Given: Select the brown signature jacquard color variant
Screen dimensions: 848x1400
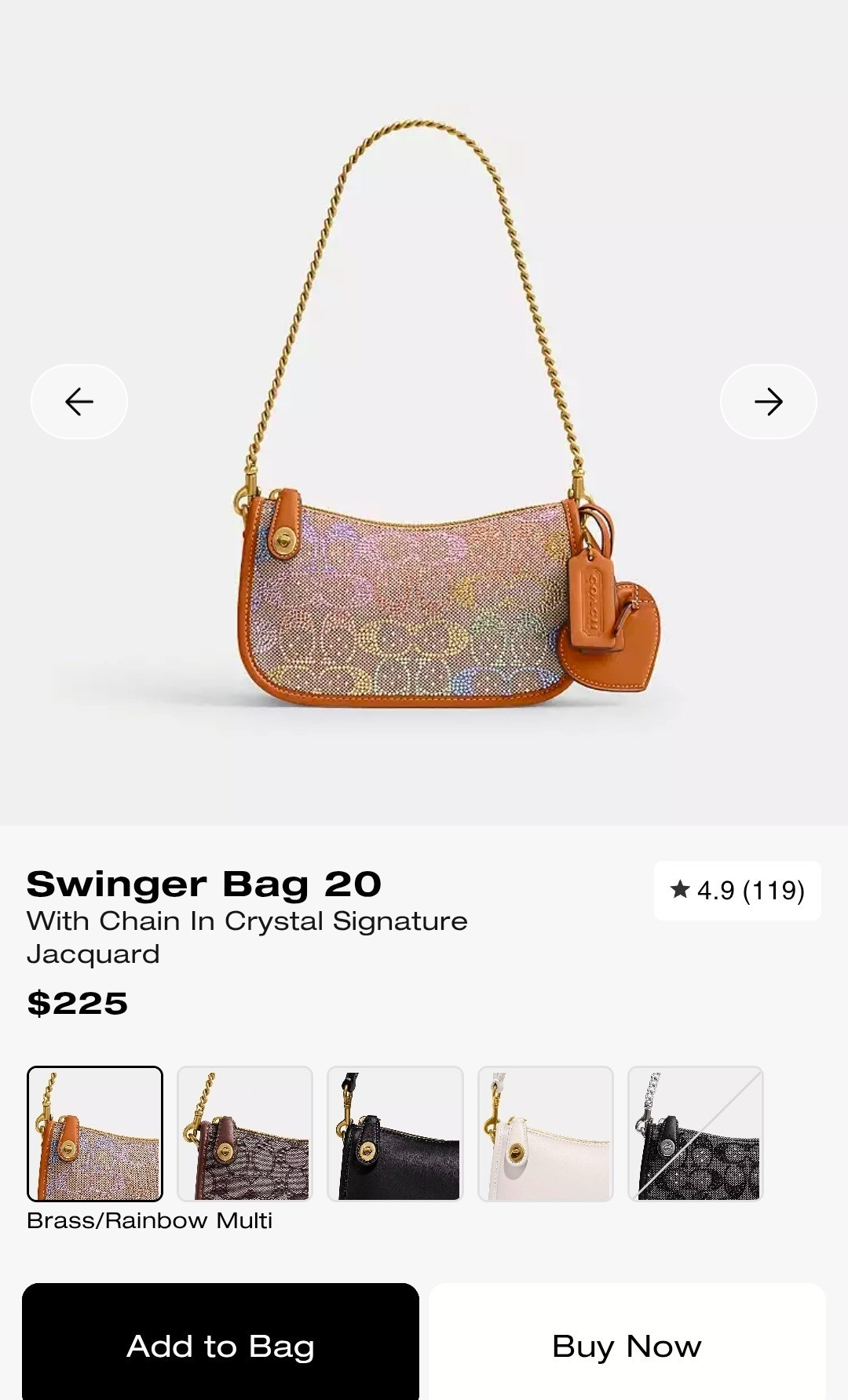Looking at the screenshot, I should [x=245, y=1137].
